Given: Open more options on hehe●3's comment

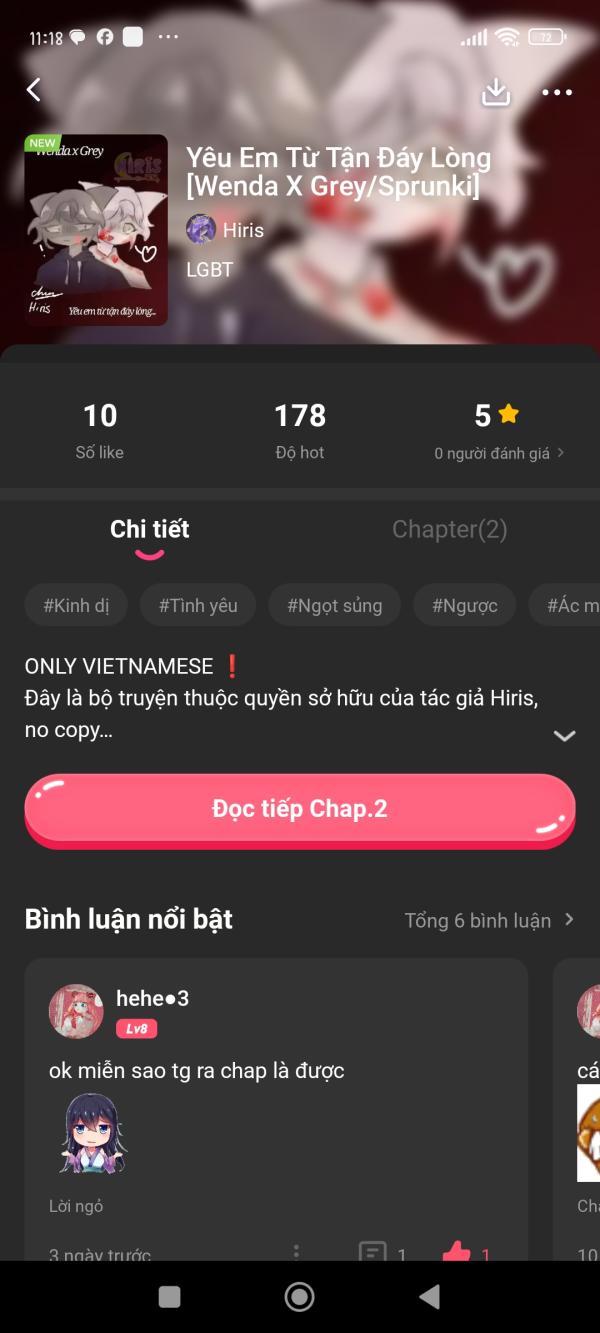Looking at the screenshot, I should pyautogui.click(x=296, y=1252).
